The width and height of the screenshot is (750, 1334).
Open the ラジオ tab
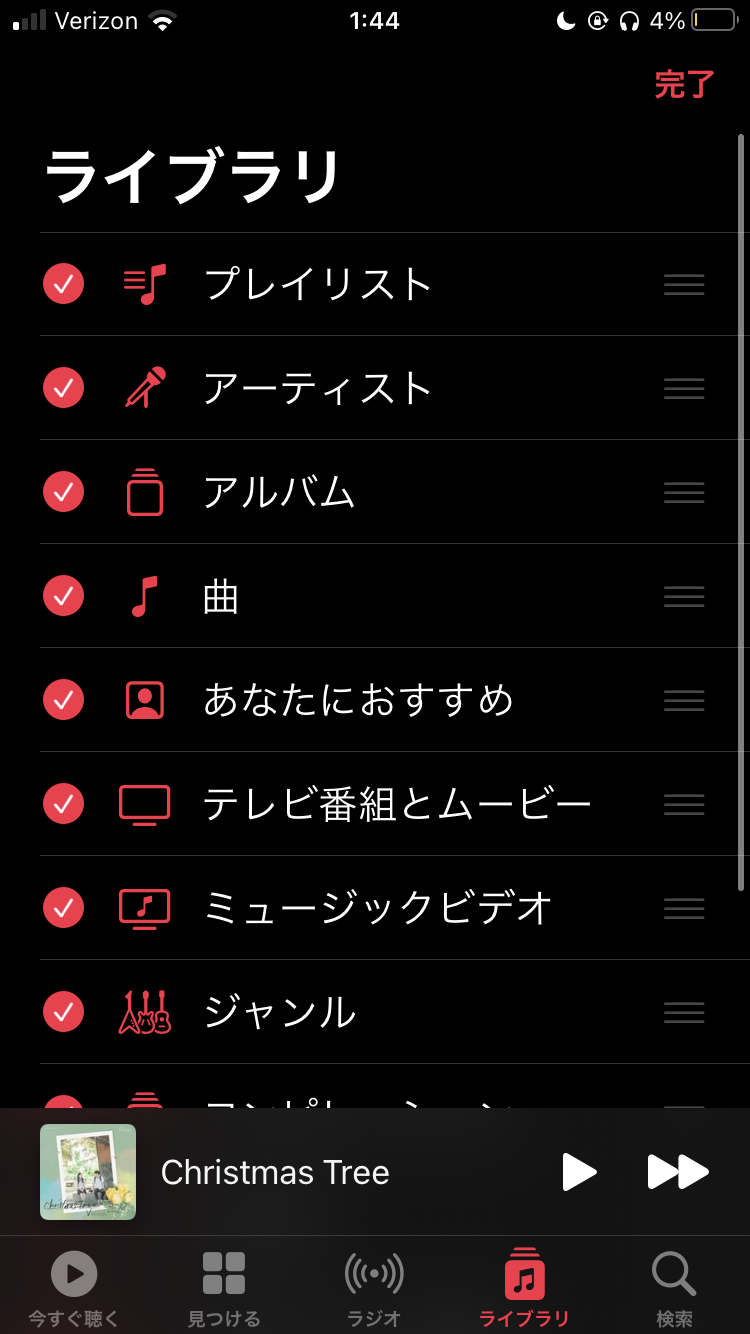point(374,1288)
